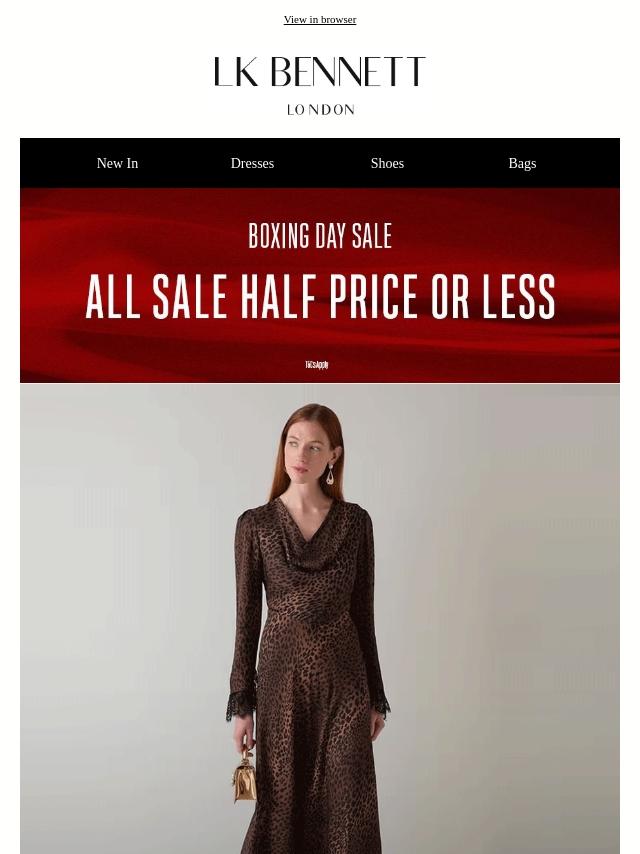View the leopard print dress photo

pyautogui.click(x=320, y=620)
